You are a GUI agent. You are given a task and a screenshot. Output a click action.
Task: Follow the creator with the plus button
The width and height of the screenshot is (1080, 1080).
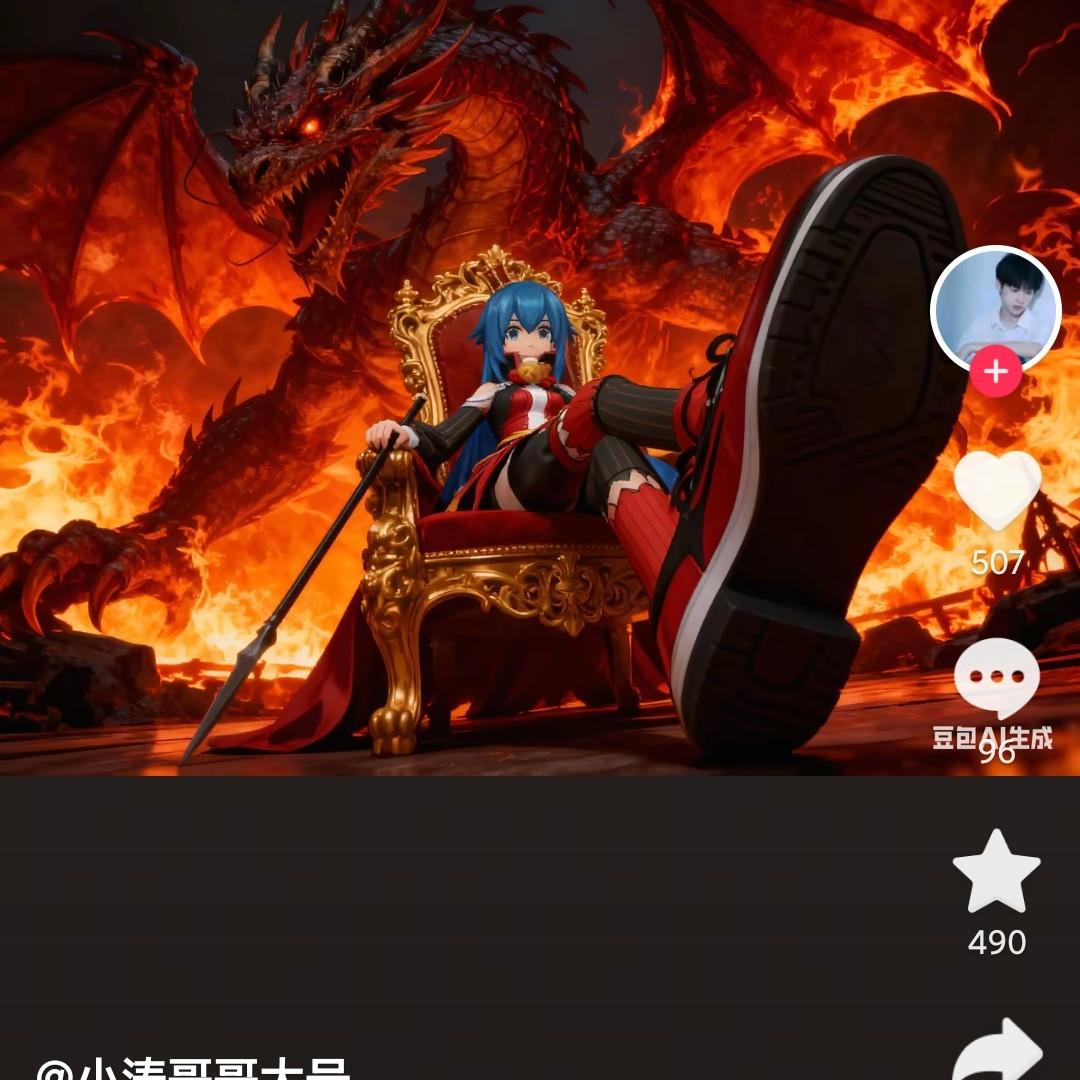(996, 372)
